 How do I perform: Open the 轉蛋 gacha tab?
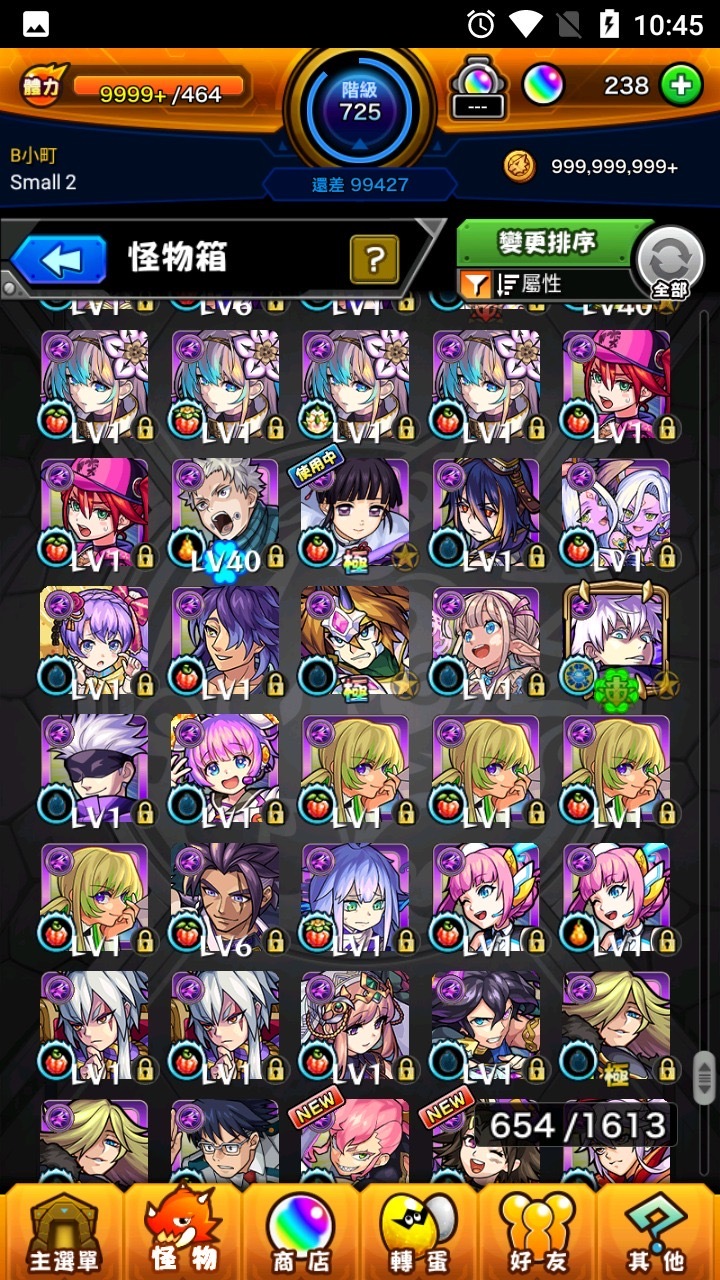419,1232
